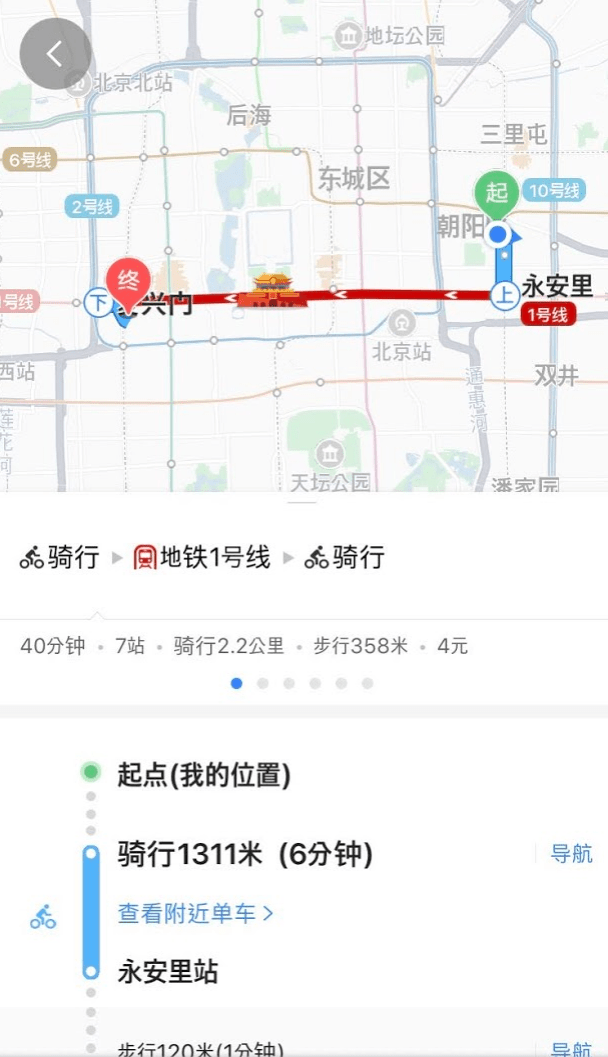Tap the route page indicator dots
The height and width of the screenshot is (1057, 608).
tap(302, 684)
